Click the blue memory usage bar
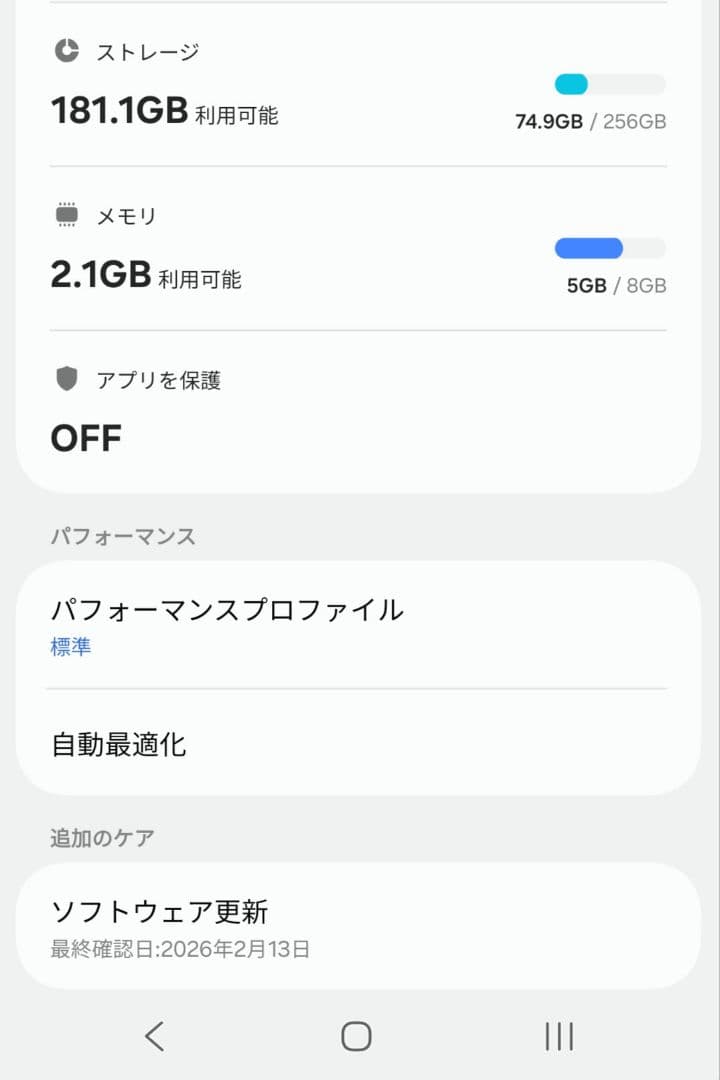Viewport: 720px width, 1080px height. (x=590, y=248)
